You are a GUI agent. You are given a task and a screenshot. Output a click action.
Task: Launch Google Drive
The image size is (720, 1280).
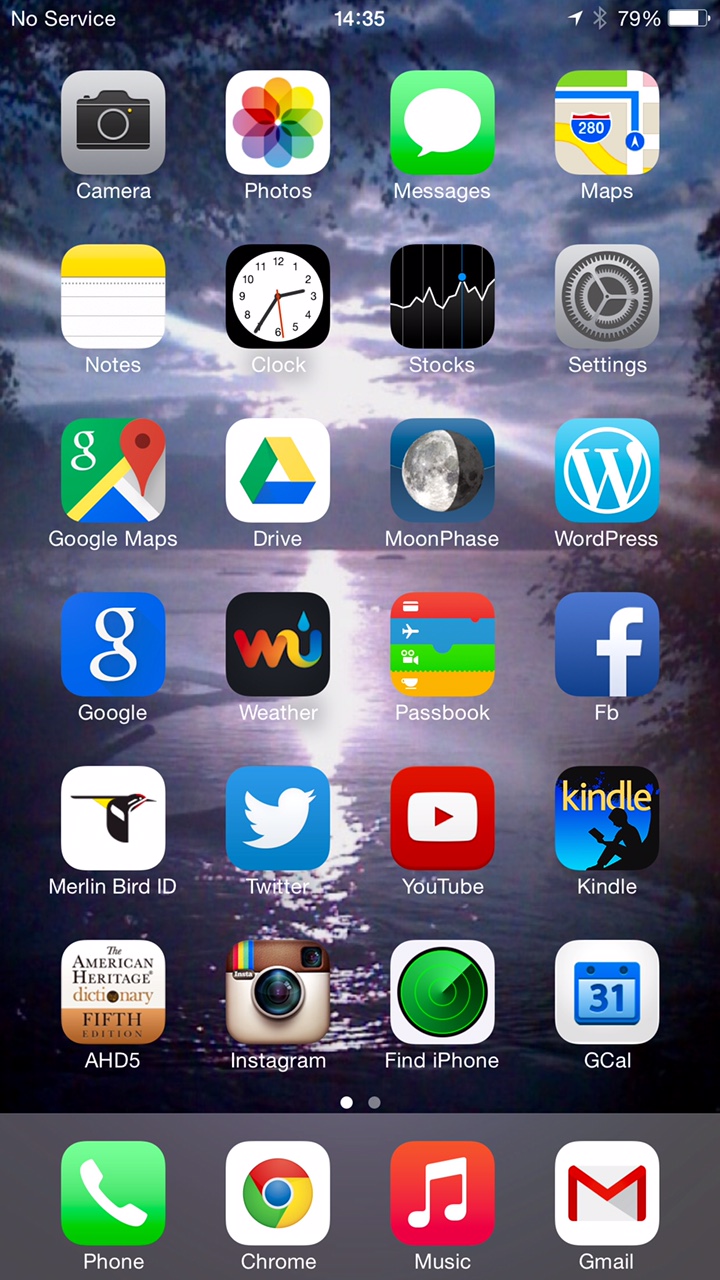278,470
